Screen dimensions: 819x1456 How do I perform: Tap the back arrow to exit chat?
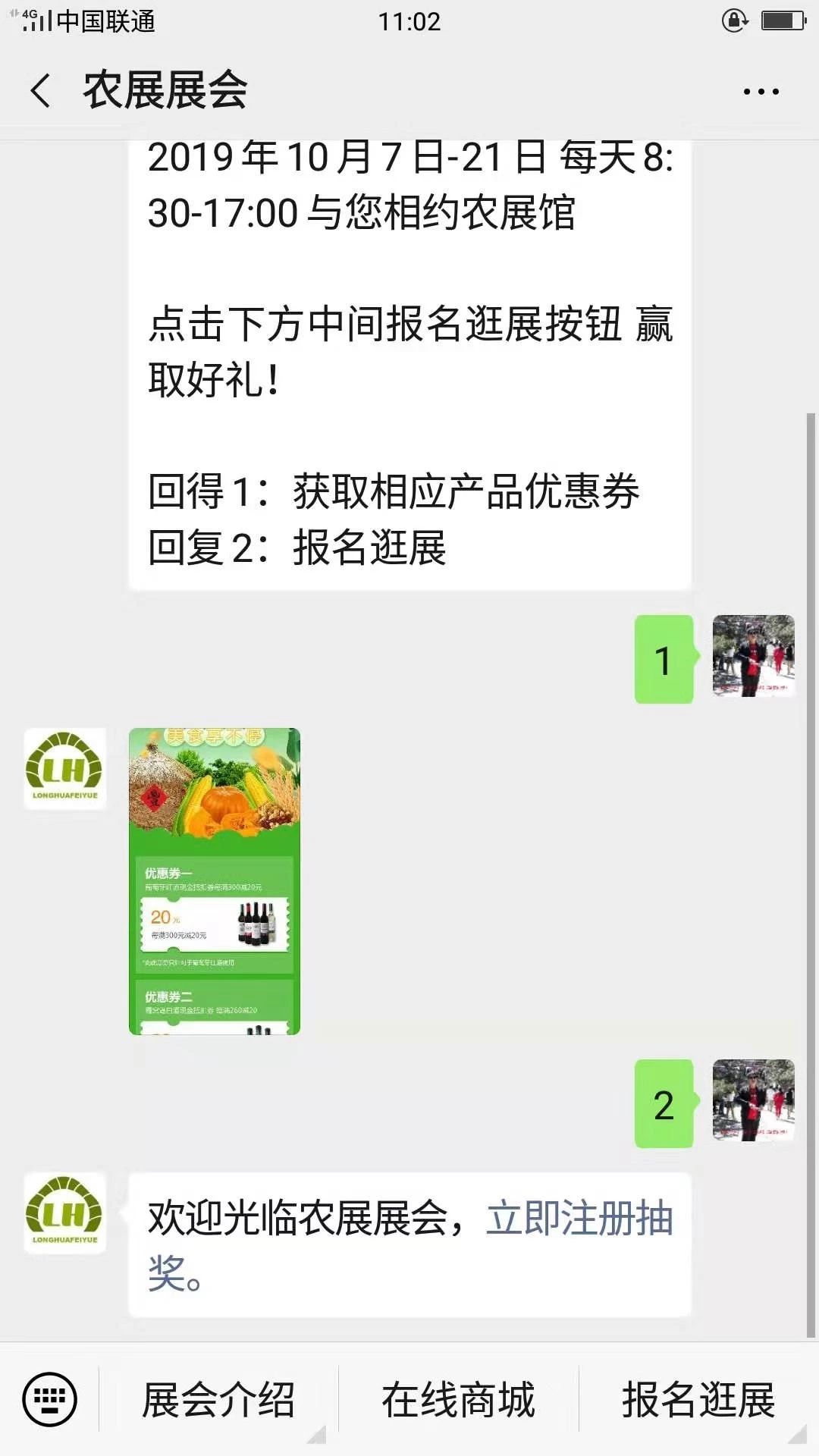(x=39, y=90)
